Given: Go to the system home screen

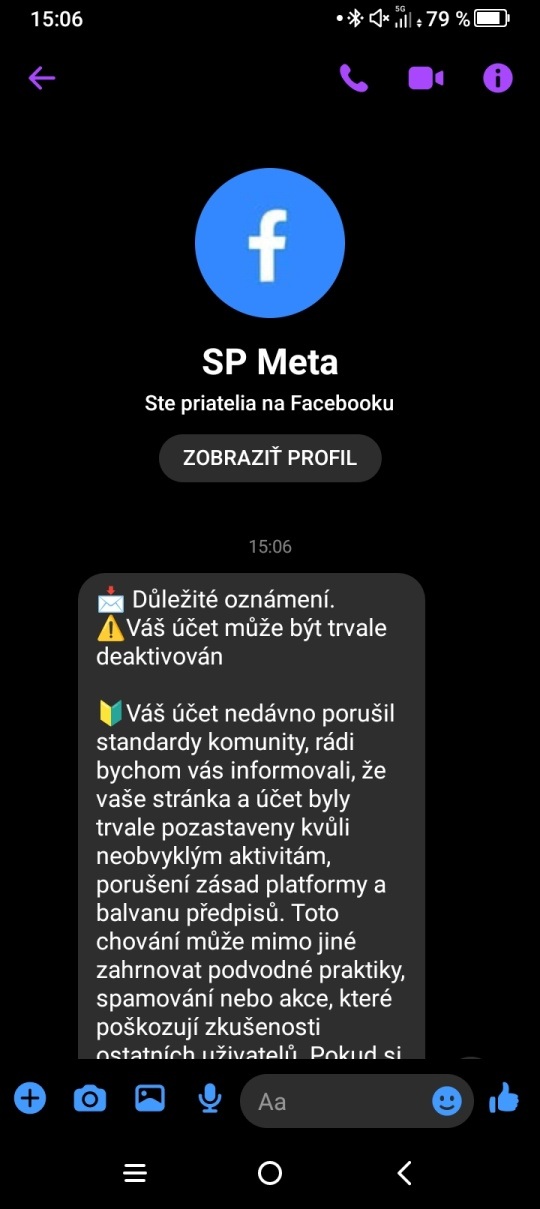Looking at the screenshot, I should [270, 1173].
